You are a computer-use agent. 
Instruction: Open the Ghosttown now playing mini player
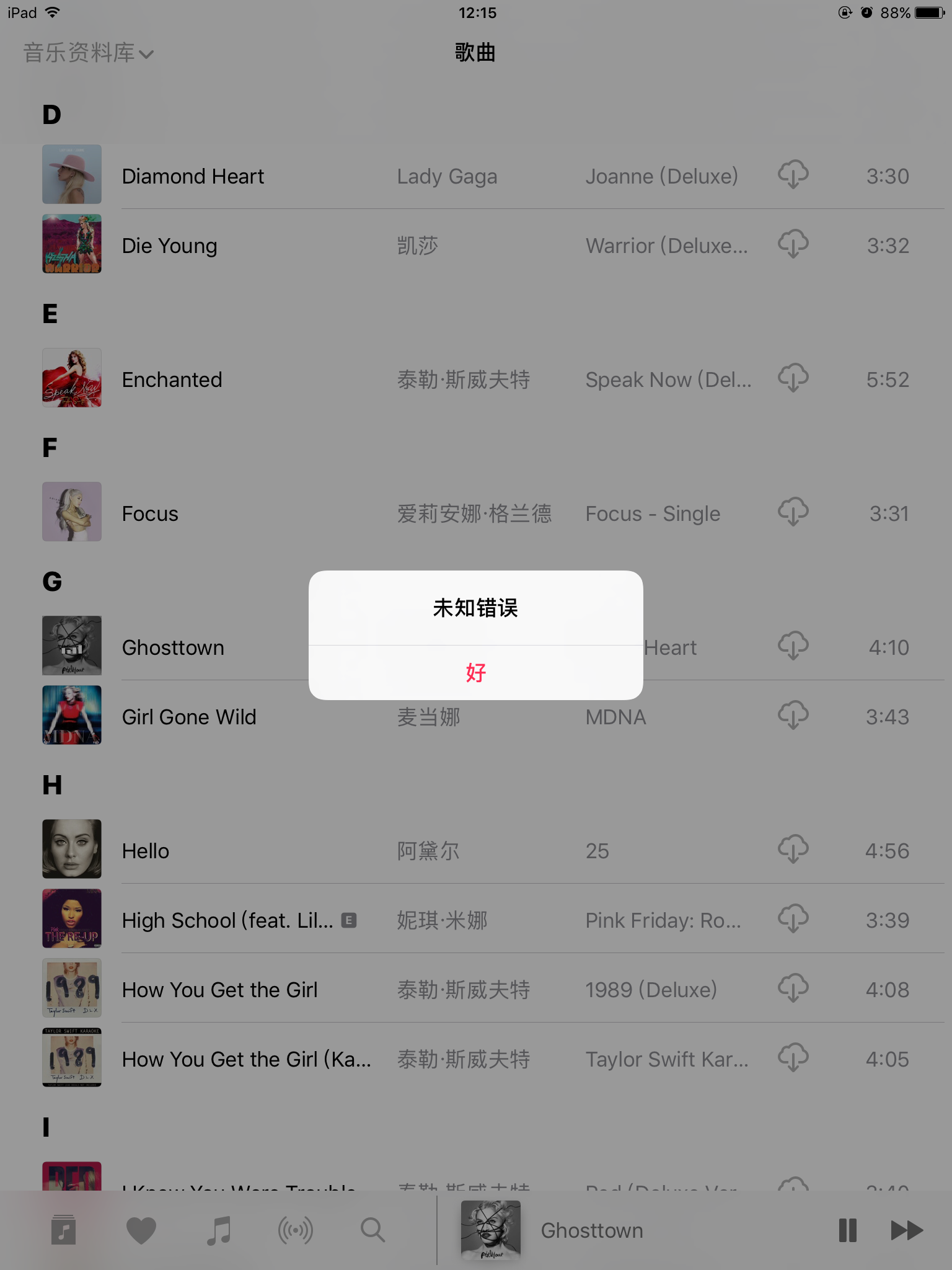coord(592,1230)
